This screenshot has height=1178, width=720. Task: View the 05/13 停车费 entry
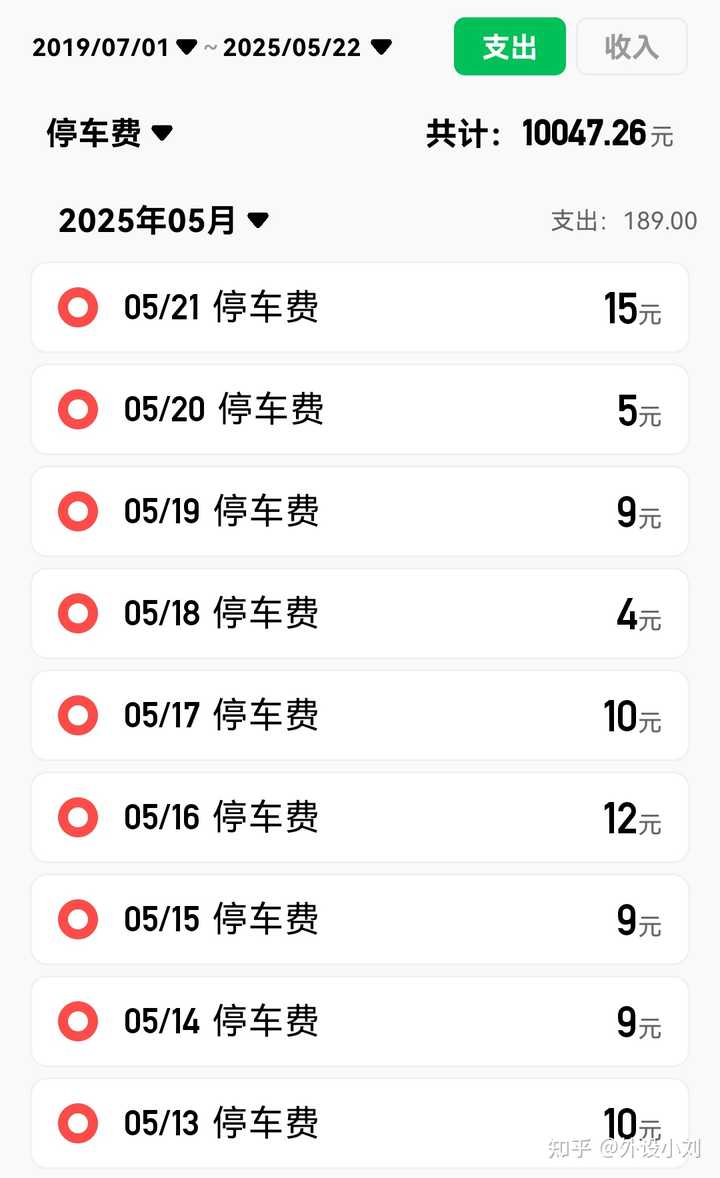pos(360,1124)
